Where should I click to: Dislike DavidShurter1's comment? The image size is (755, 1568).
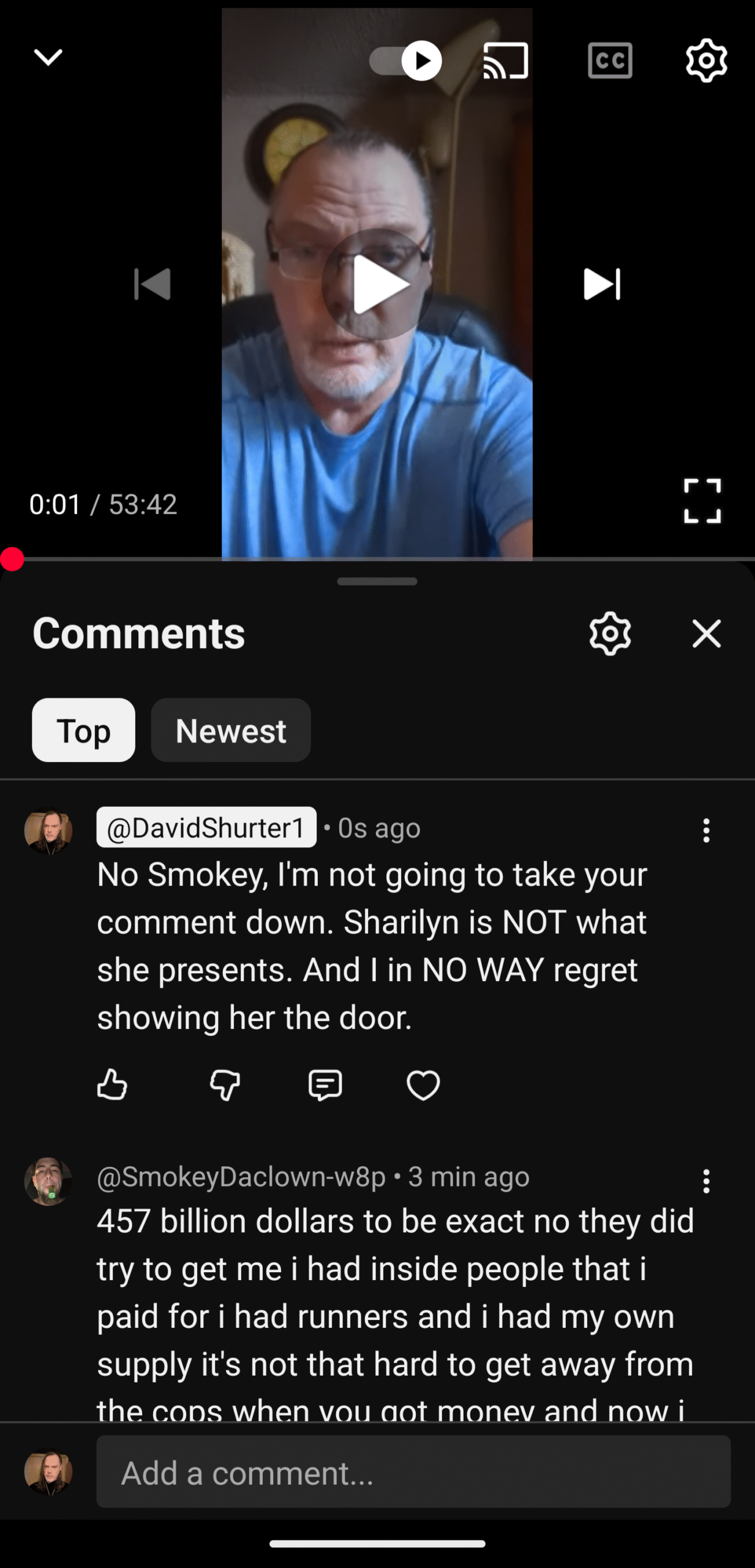click(x=225, y=1085)
